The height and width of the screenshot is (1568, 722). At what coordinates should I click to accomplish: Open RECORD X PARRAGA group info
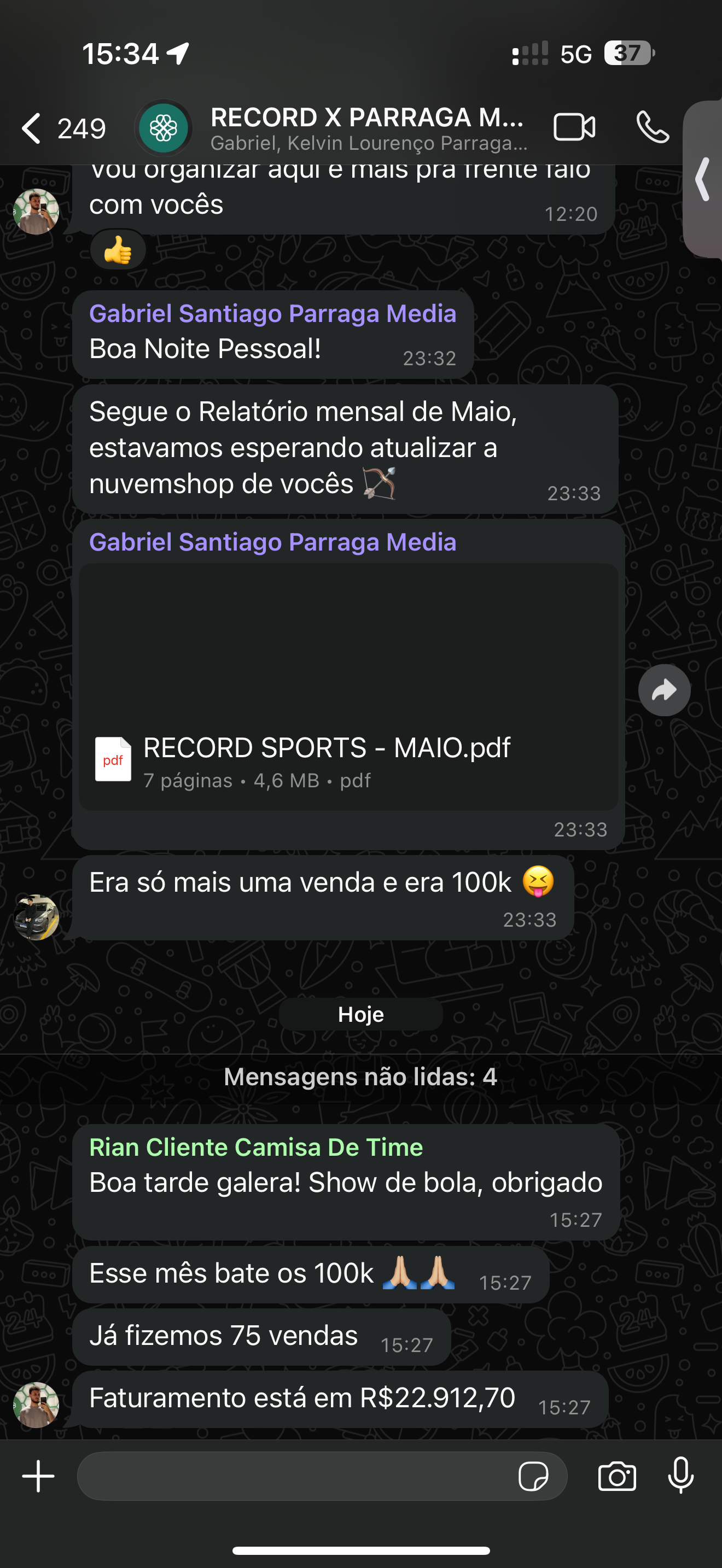pyautogui.click(x=366, y=128)
